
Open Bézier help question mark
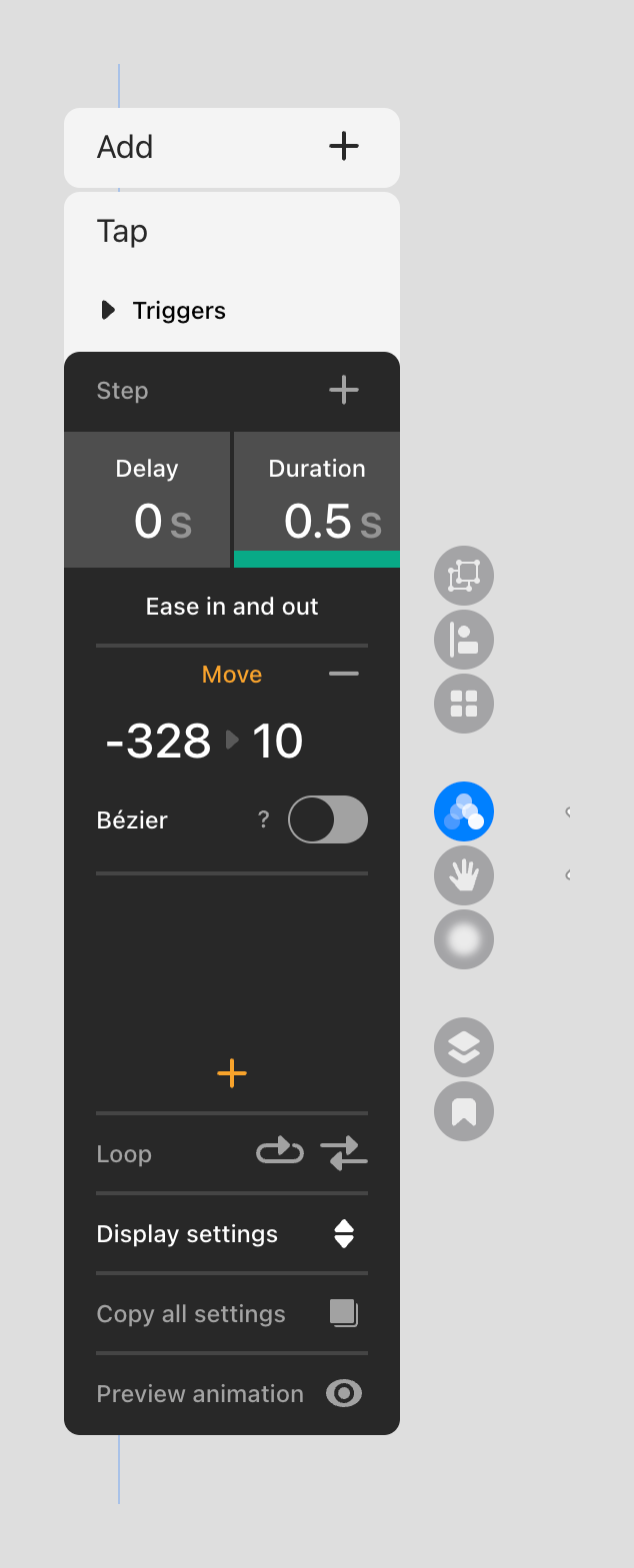click(263, 819)
